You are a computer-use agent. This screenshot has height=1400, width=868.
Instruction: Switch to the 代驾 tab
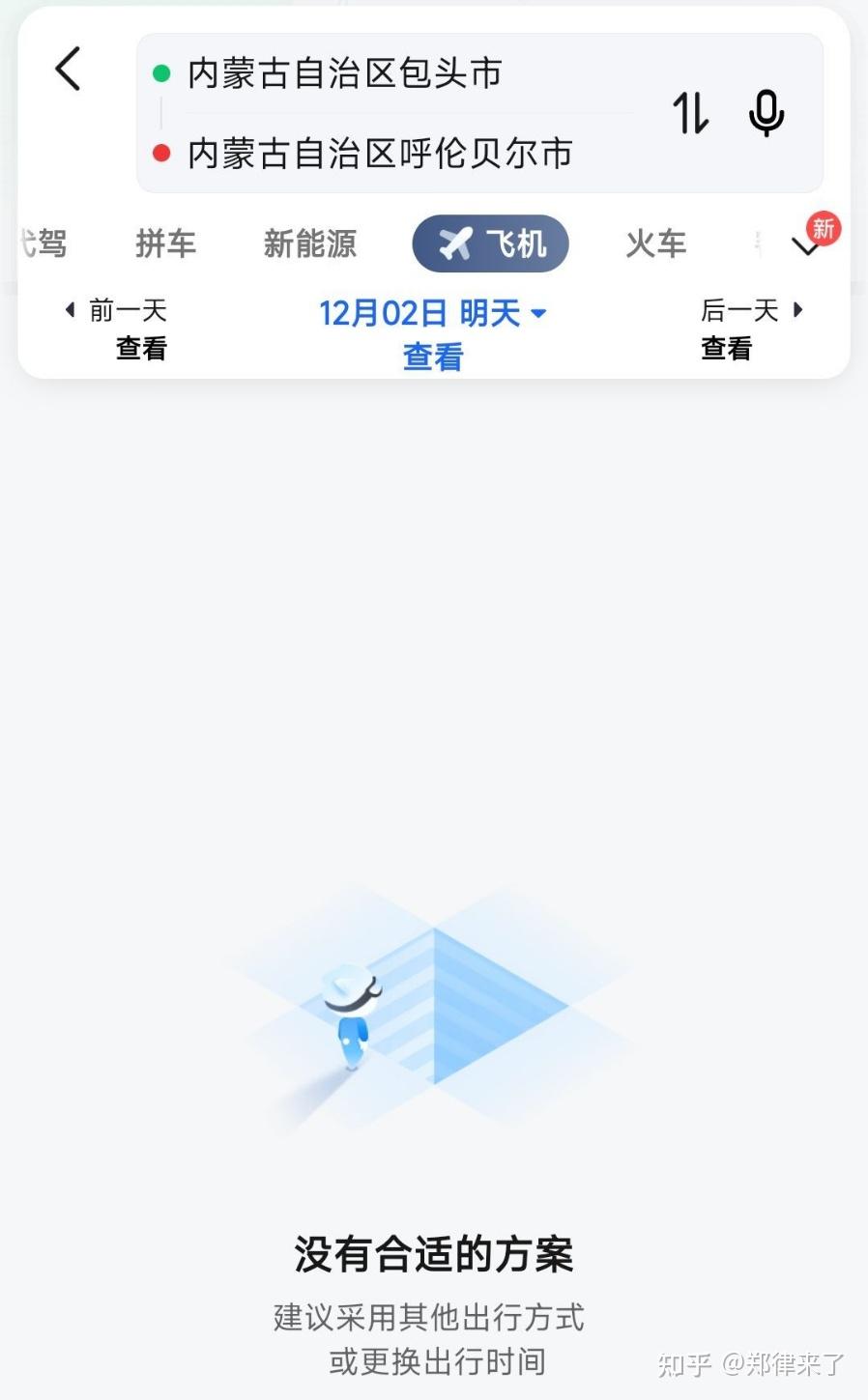click(43, 243)
